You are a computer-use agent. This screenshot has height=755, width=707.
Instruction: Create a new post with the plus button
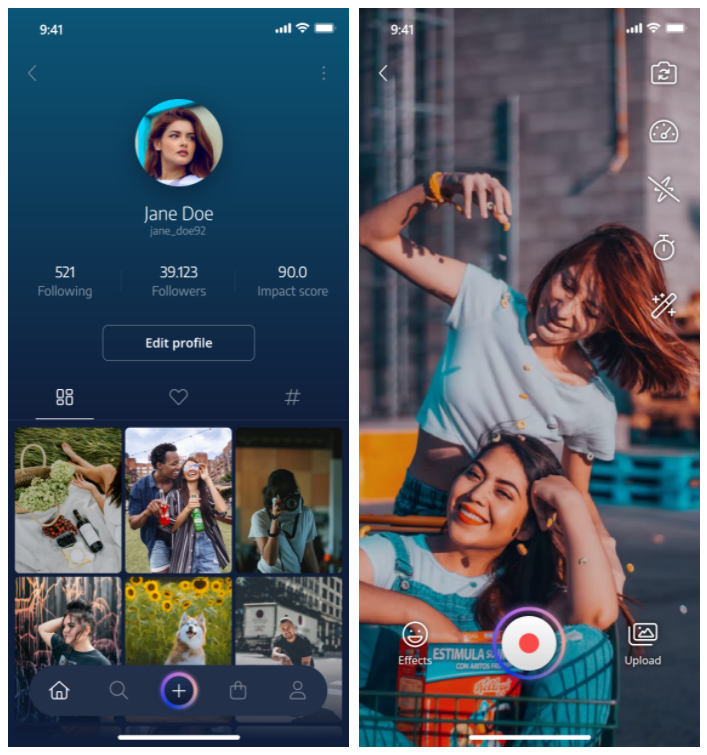[x=179, y=691]
